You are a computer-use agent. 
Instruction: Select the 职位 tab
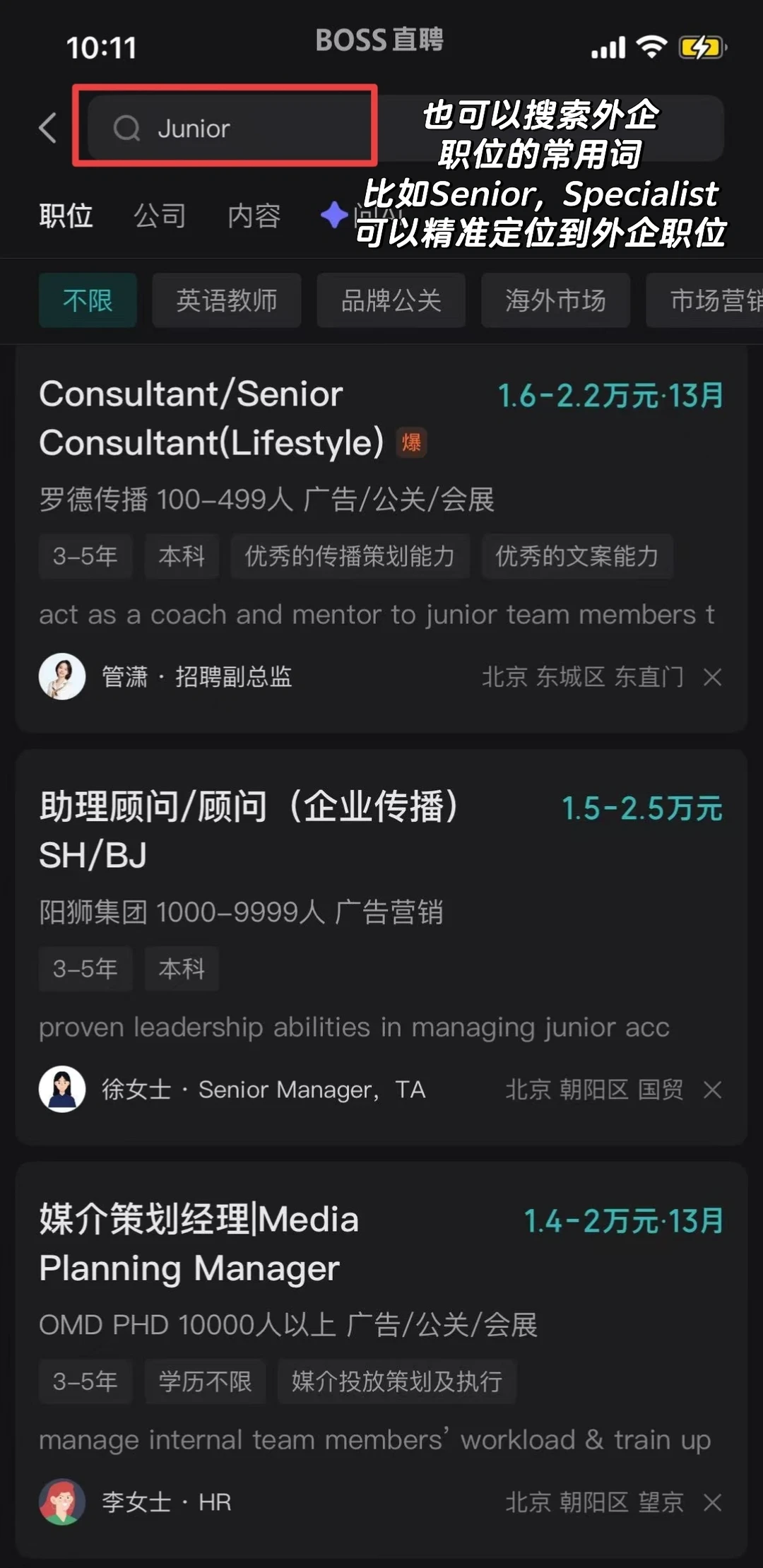(x=66, y=216)
